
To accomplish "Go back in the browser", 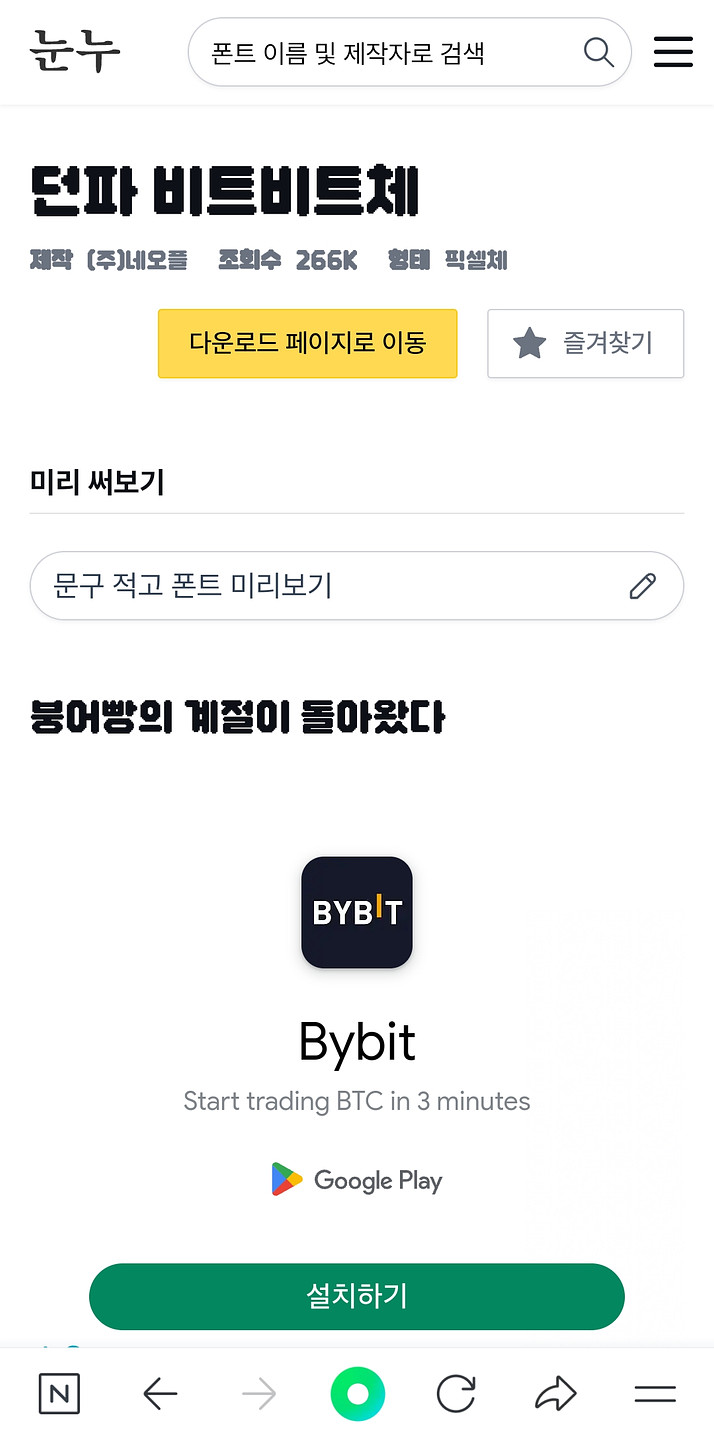I will [x=160, y=1394].
